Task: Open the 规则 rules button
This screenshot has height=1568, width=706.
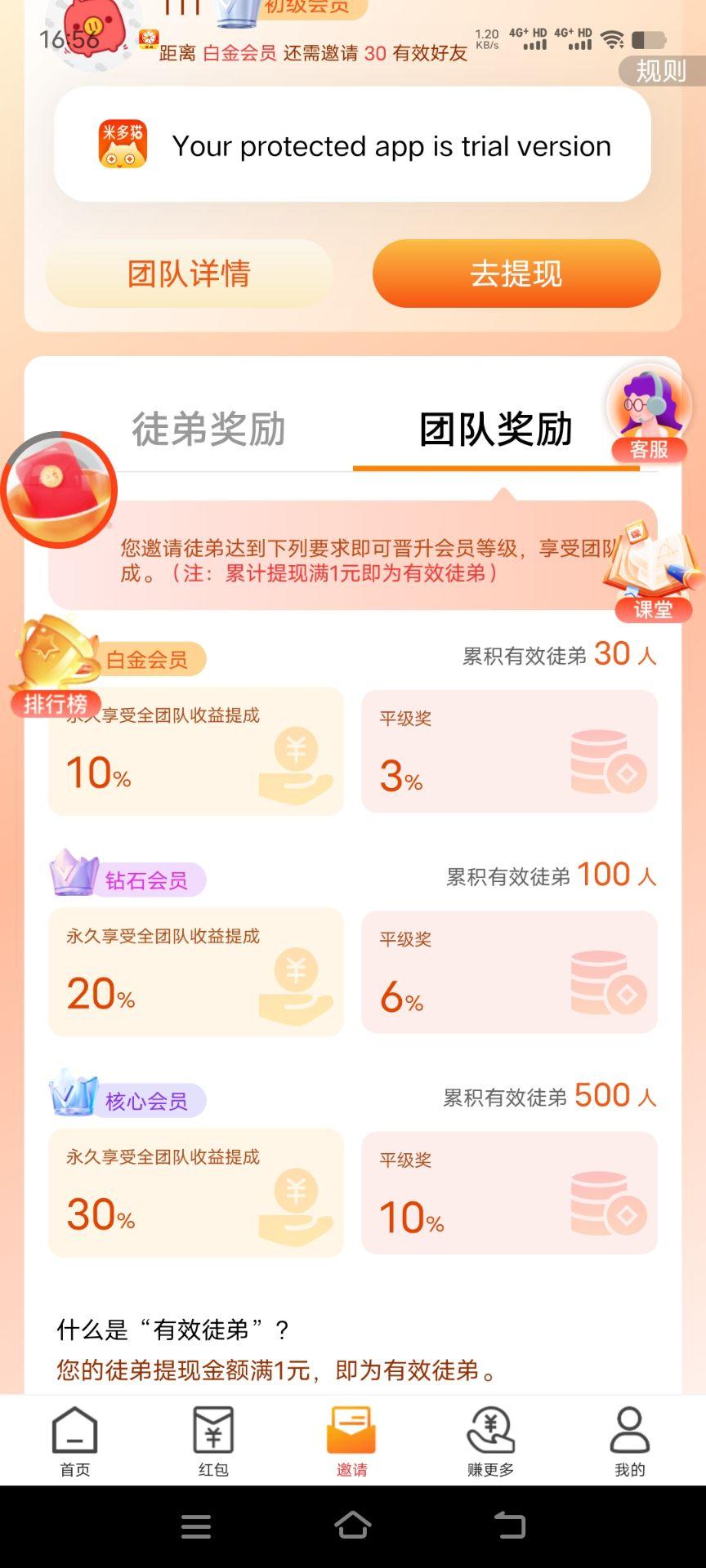Action: 661,72
